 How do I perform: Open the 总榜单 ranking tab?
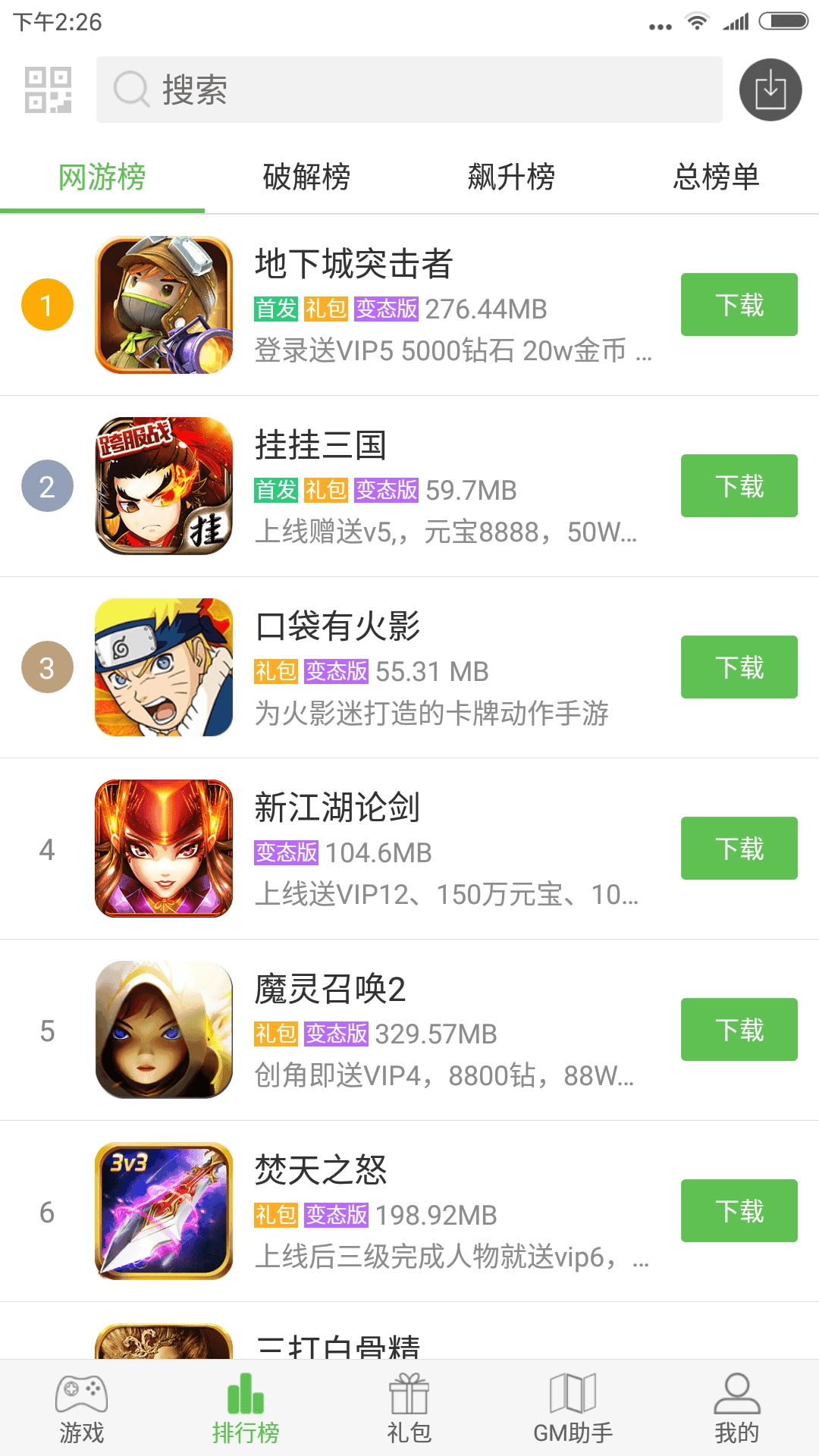[716, 177]
